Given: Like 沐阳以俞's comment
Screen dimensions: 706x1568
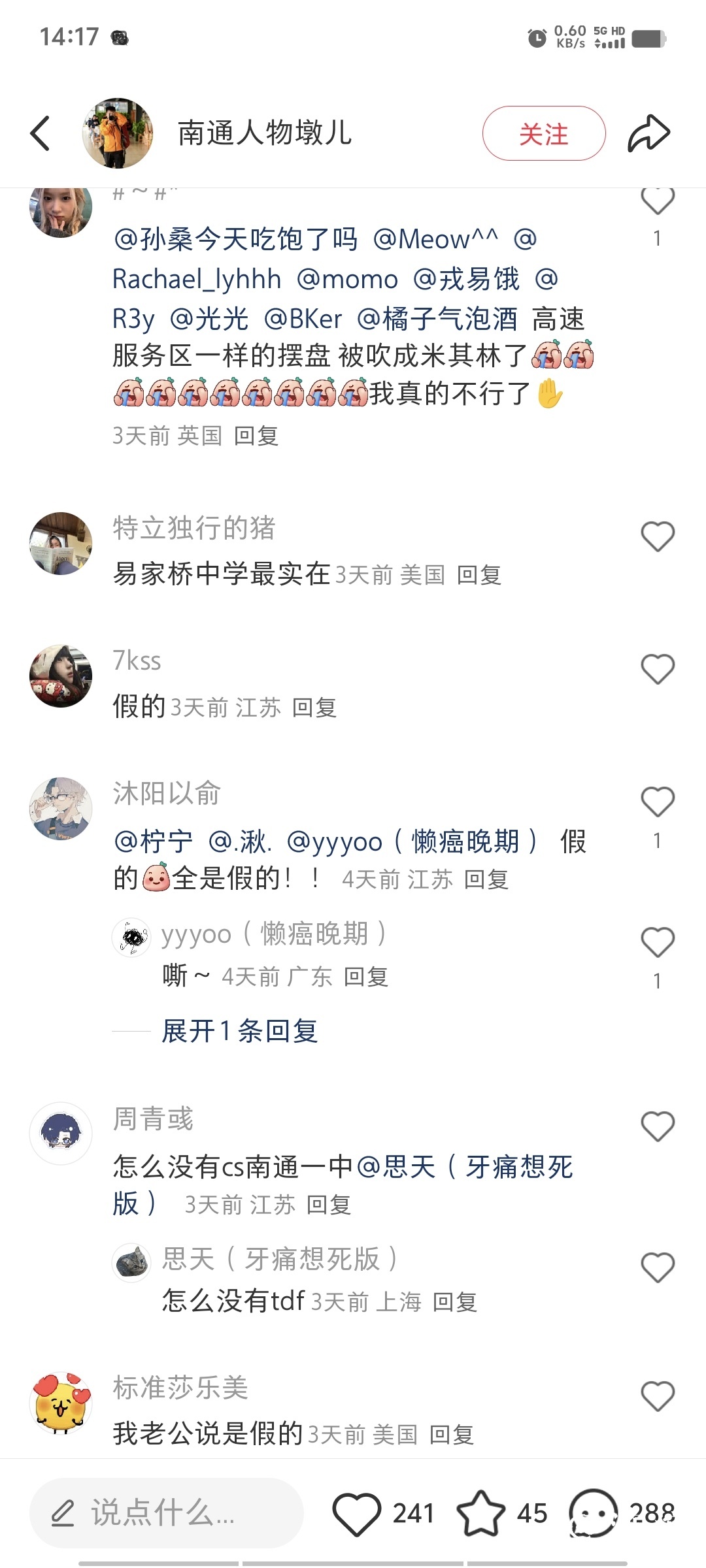Looking at the screenshot, I should point(657,802).
